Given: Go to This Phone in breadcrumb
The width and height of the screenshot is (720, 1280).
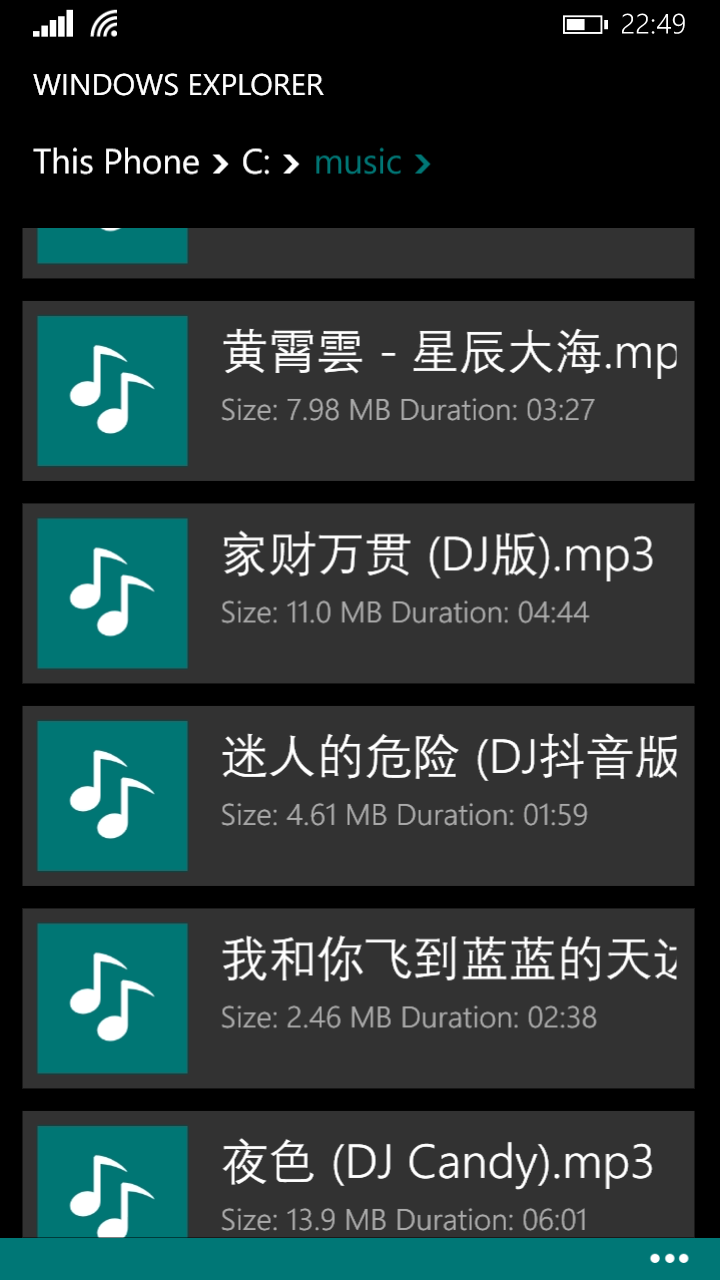Looking at the screenshot, I should pyautogui.click(x=117, y=162).
